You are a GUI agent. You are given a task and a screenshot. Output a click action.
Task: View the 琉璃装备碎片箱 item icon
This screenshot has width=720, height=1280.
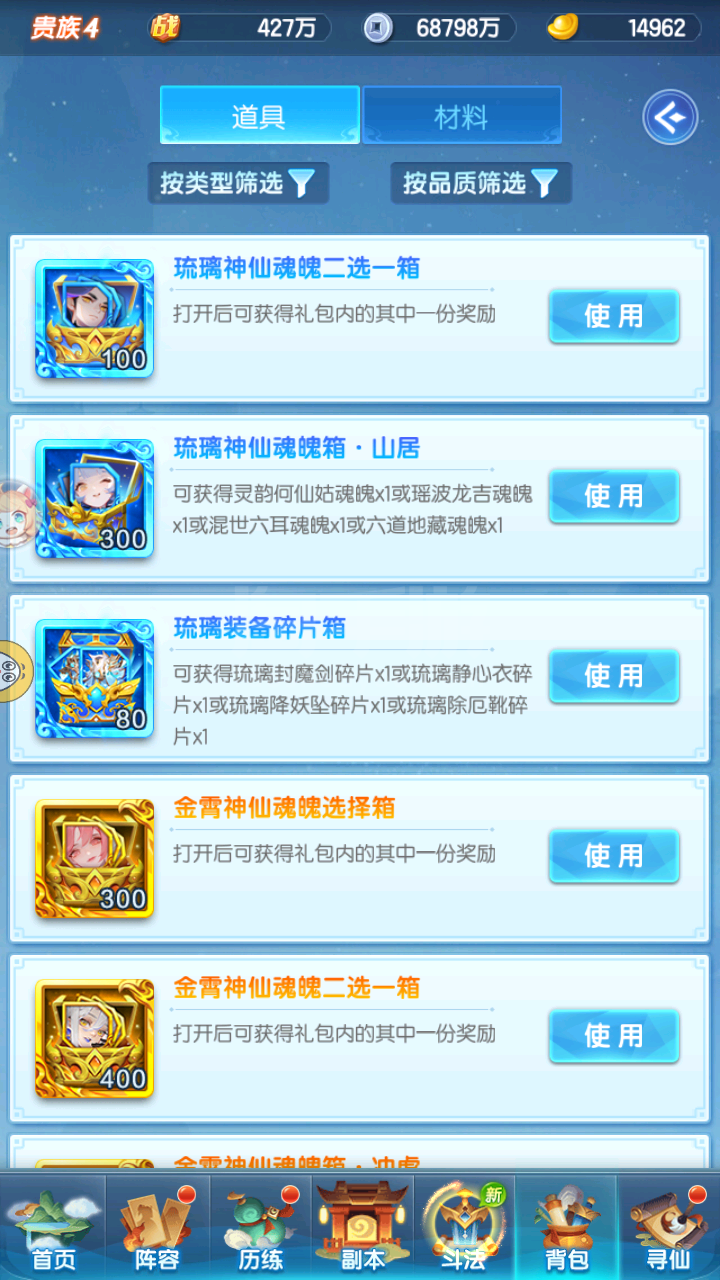(x=95, y=678)
